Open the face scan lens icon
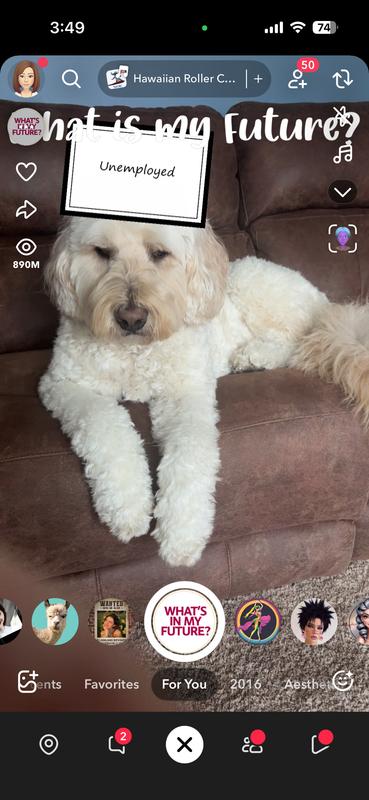369x800 pixels. coord(343,238)
